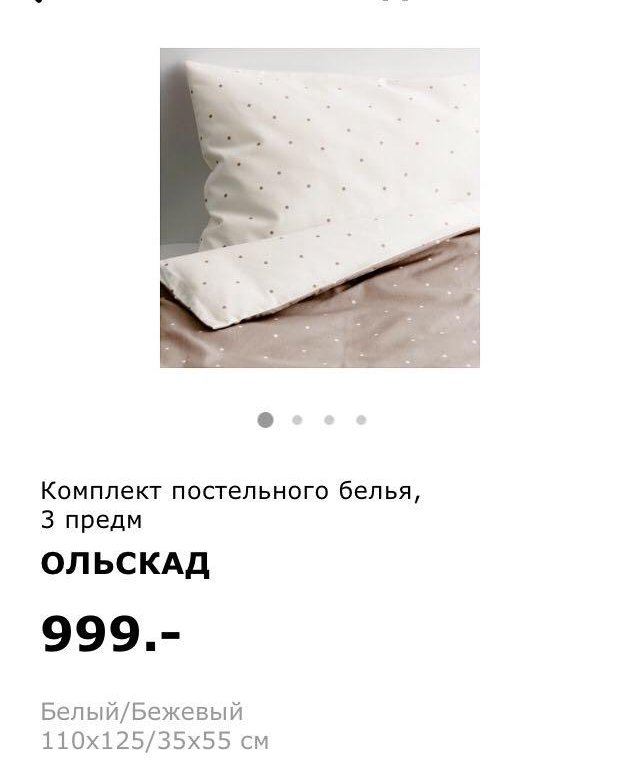Viewport: 640px width, 780px height.
Task: Jump to the second photo indicator dot
Action: (297, 420)
